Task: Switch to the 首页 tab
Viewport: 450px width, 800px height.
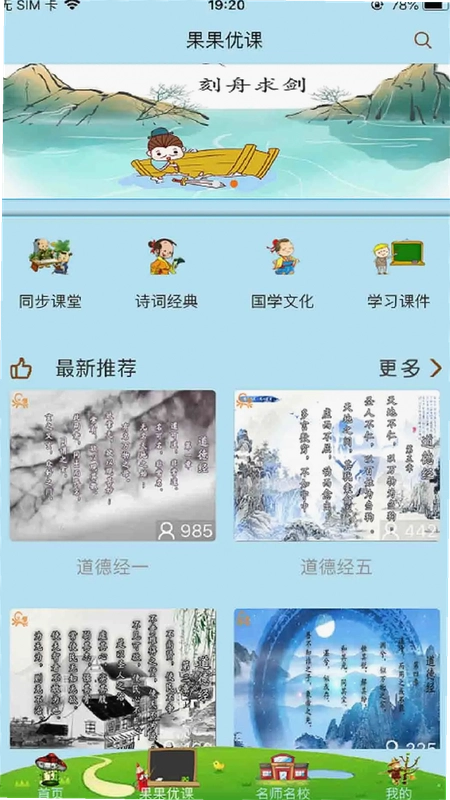Action: pos(51,776)
